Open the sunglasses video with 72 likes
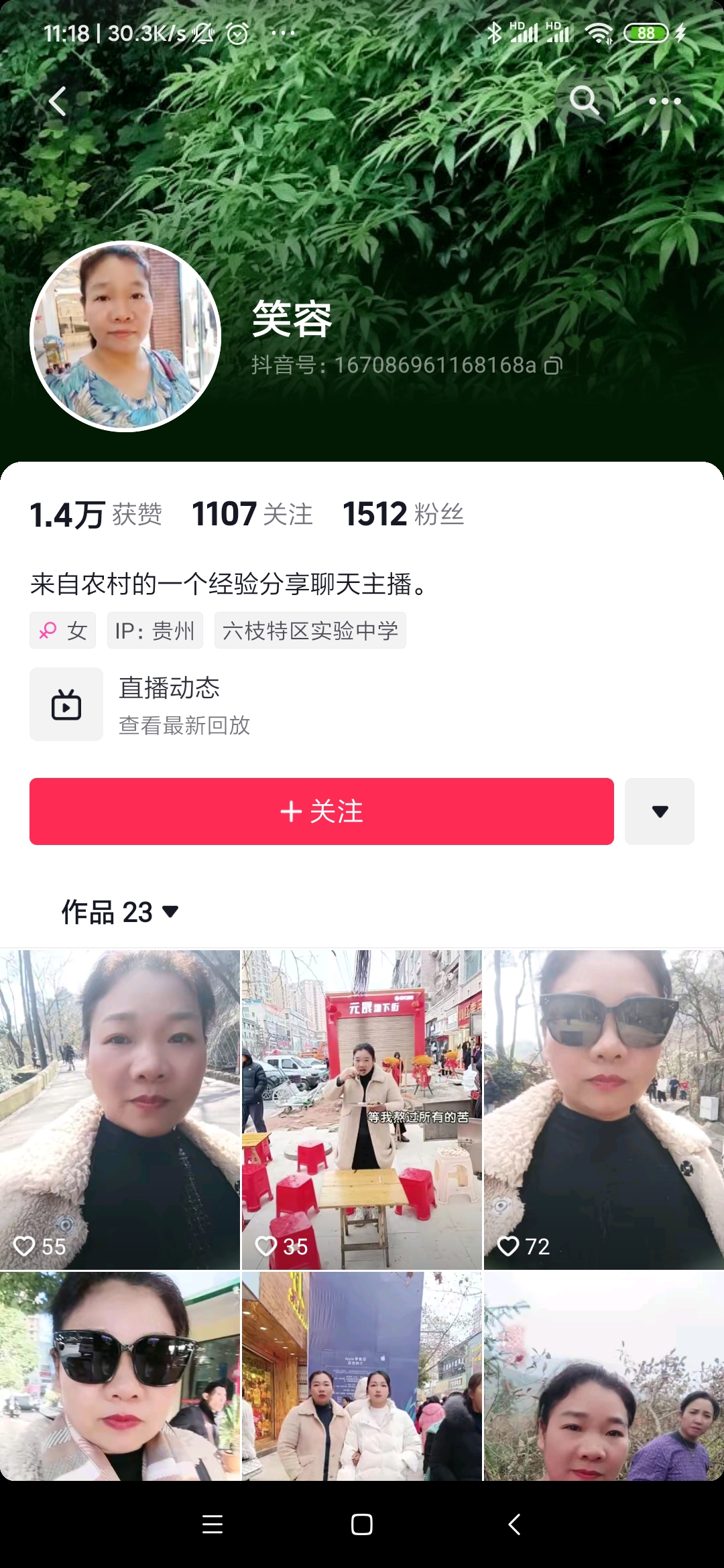The height and width of the screenshot is (1568, 724). 603,1110
